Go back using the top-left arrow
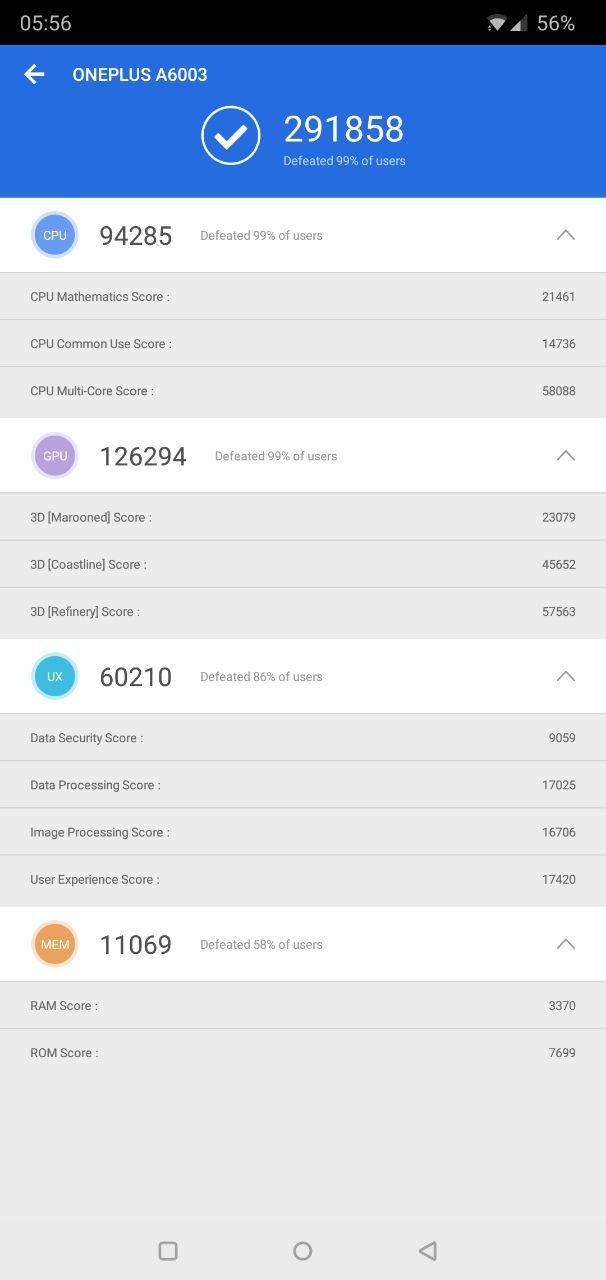Screen dimensions: 606x1280 [x=34, y=75]
